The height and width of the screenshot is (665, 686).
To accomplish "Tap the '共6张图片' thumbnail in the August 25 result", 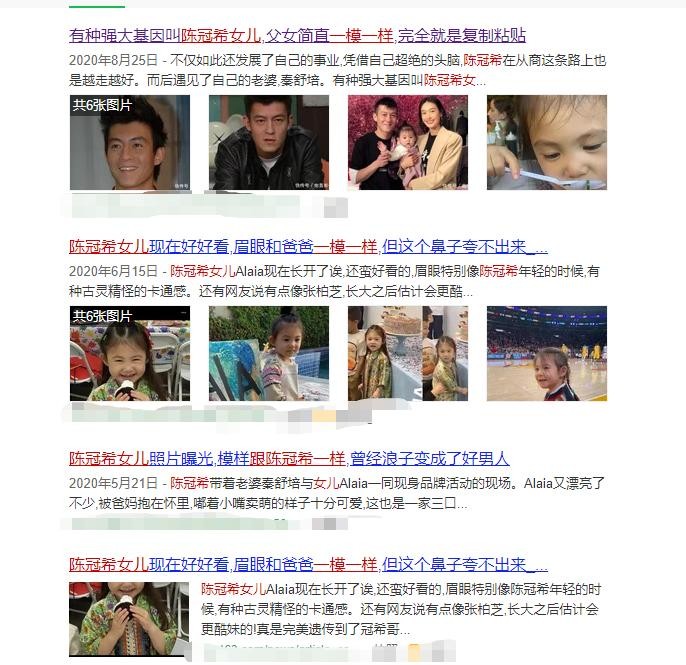I will click(129, 143).
